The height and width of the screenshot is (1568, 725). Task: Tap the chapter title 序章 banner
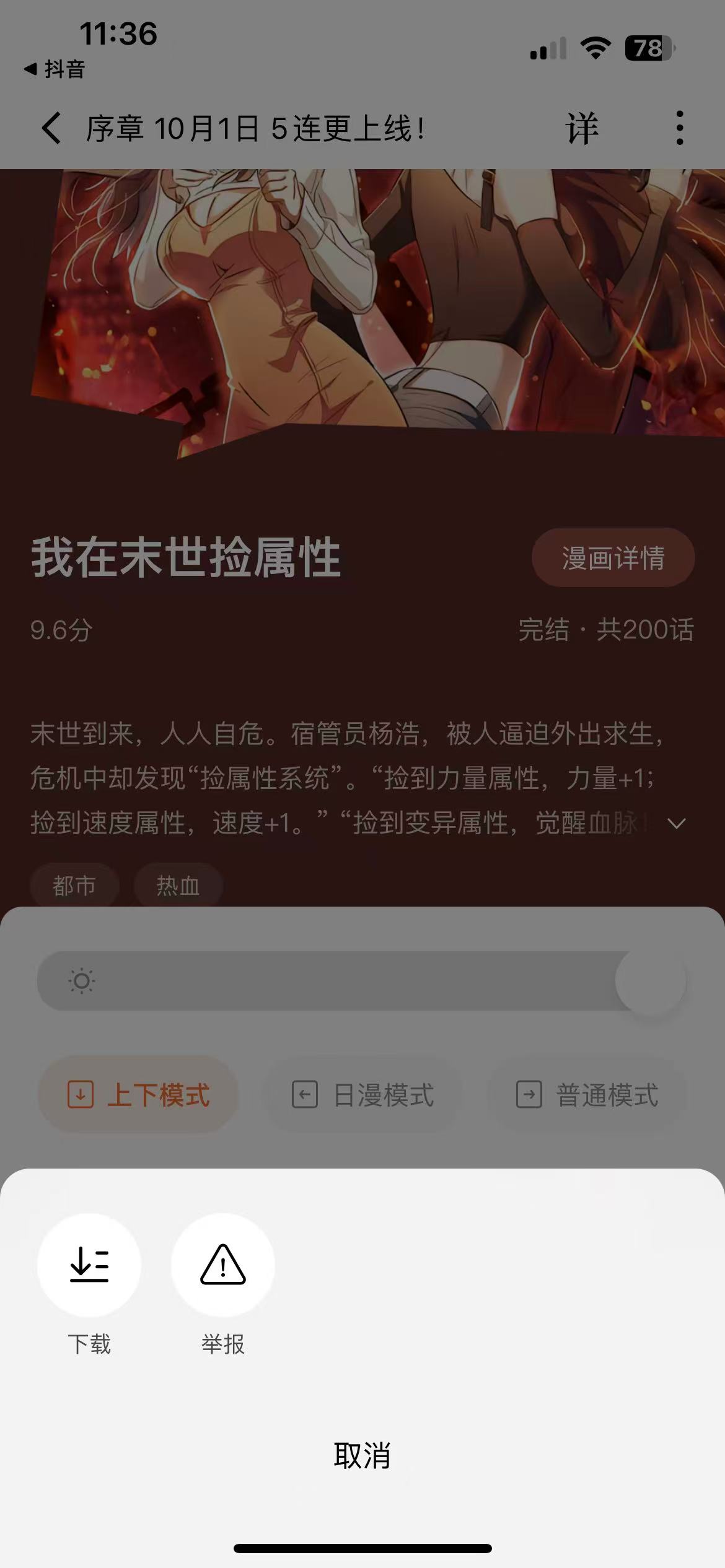pyautogui.click(x=254, y=127)
